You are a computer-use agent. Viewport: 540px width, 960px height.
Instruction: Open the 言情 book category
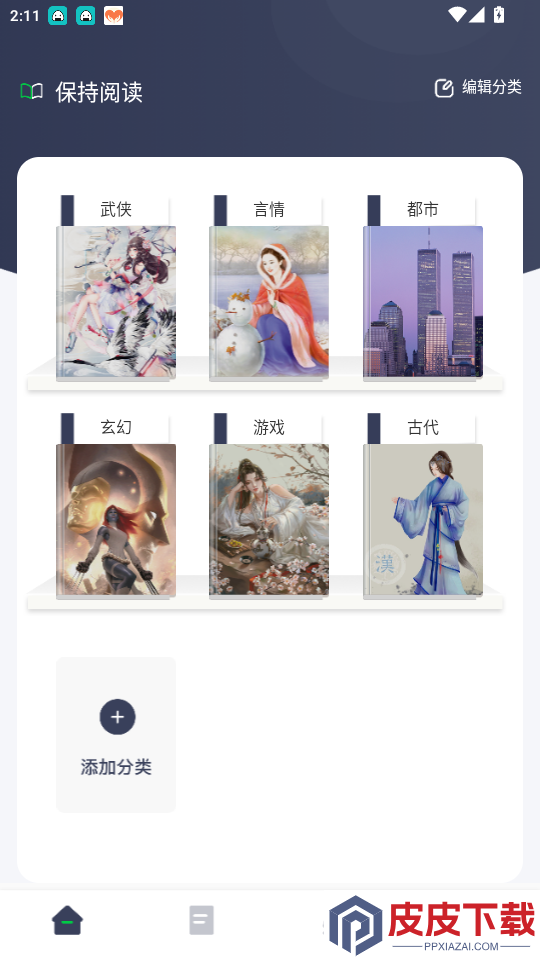pos(269,288)
